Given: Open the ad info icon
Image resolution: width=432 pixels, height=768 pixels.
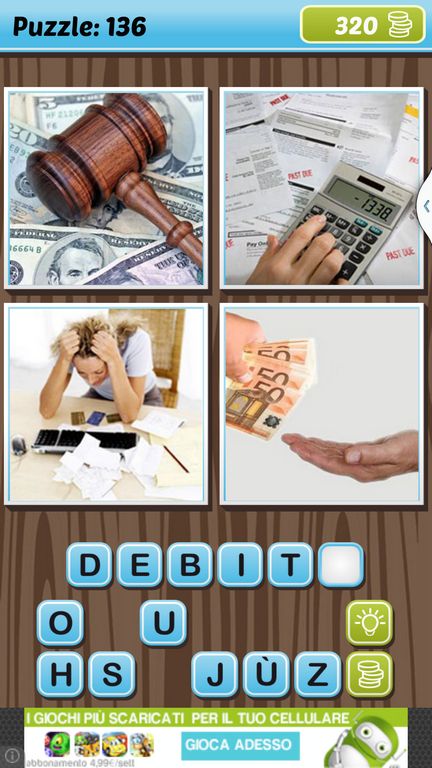Looking at the screenshot, I should click(11, 757).
